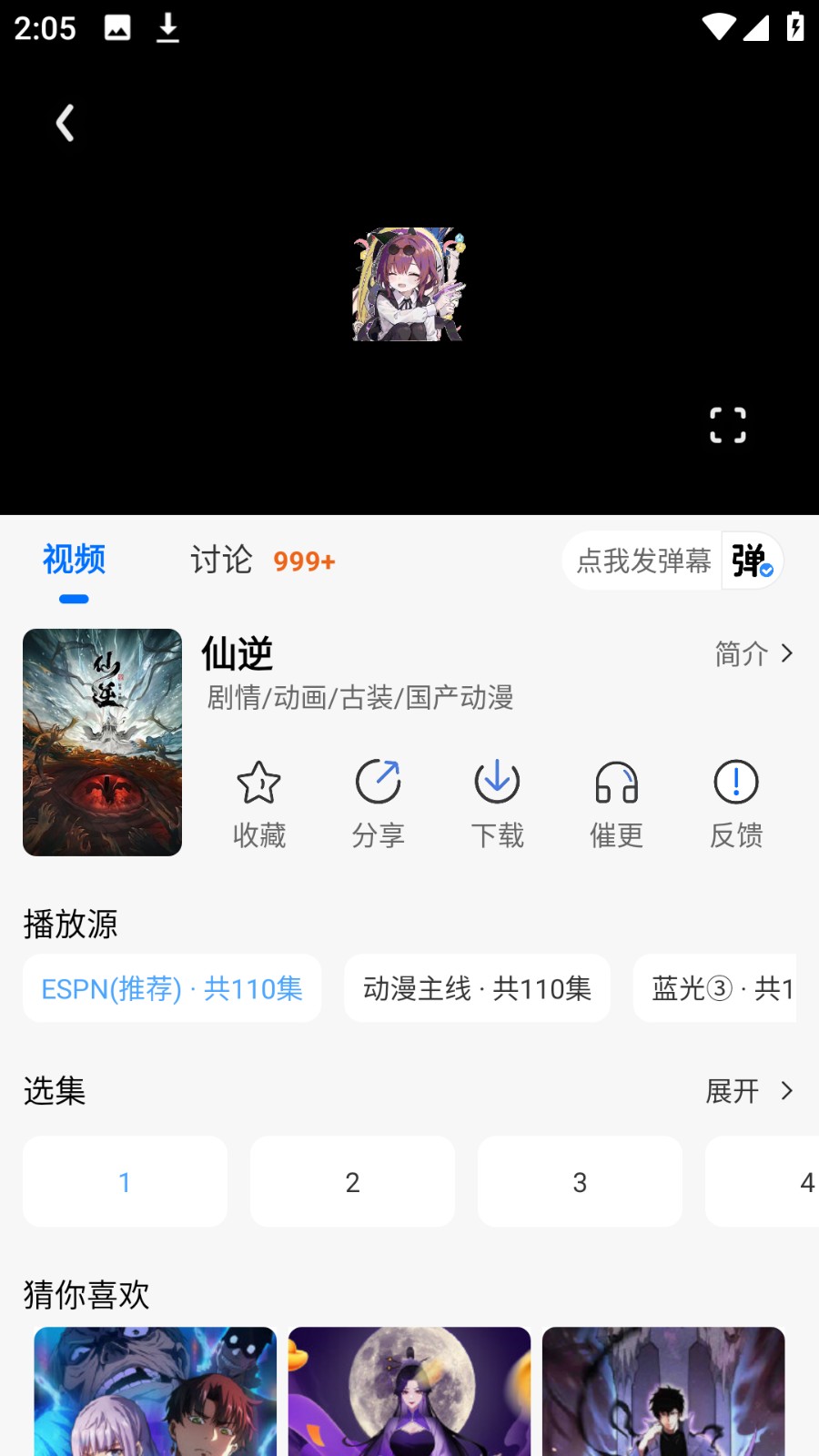Tap the back arrow to exit player
Image resolution: width=819 pixels, height=1456 pixels.
click(x=65, y=123)
